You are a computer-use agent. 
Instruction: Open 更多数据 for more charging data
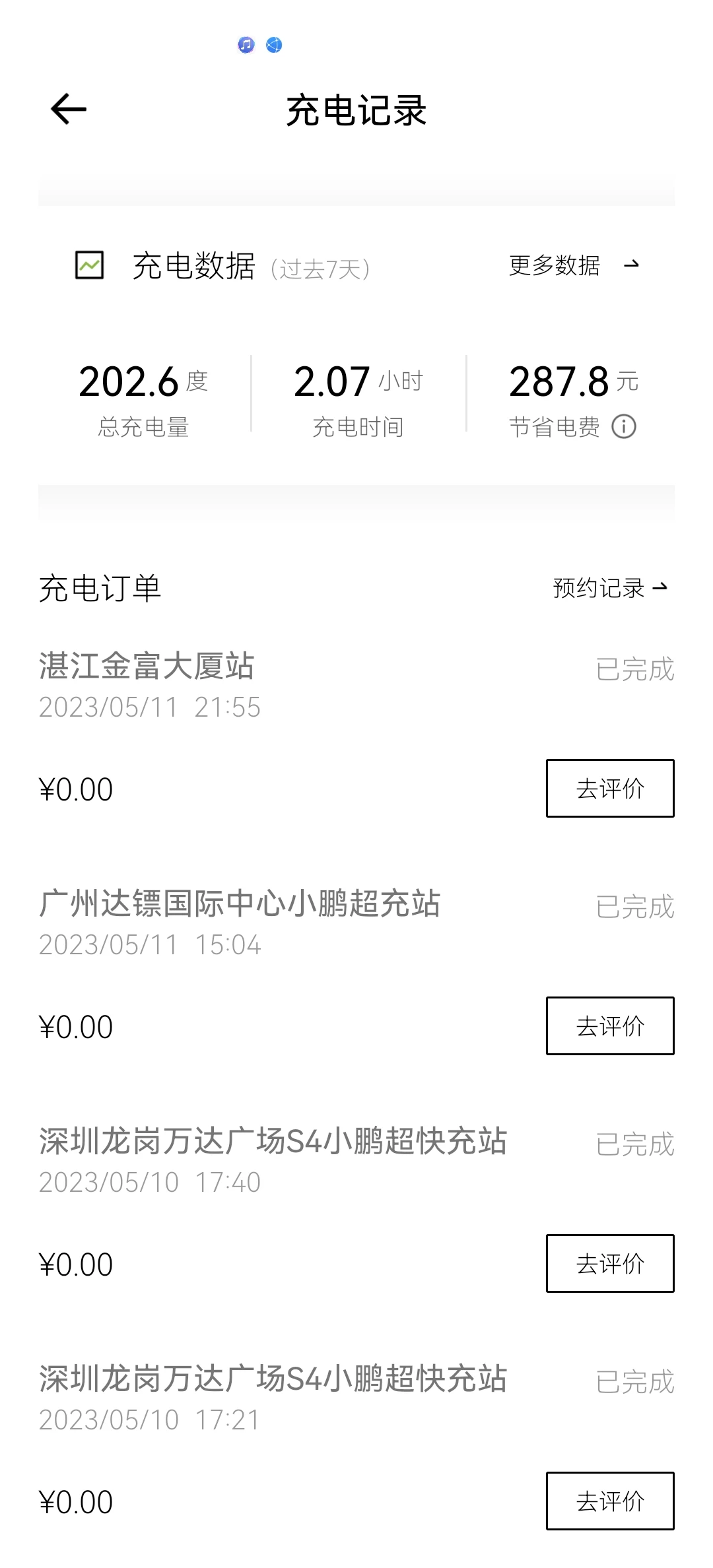[574, 265]
